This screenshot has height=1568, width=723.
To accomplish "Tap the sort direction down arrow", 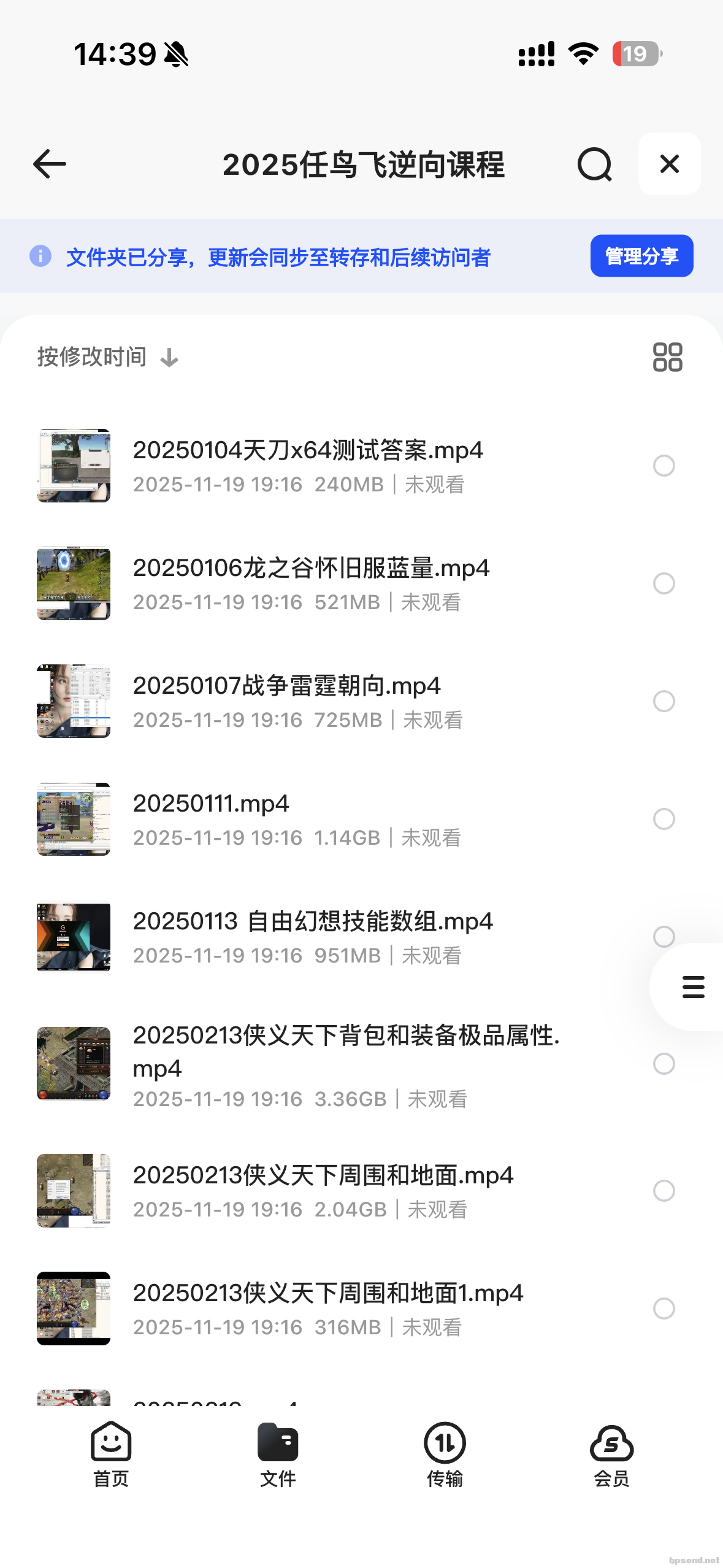I will click(x=168, y=357).
